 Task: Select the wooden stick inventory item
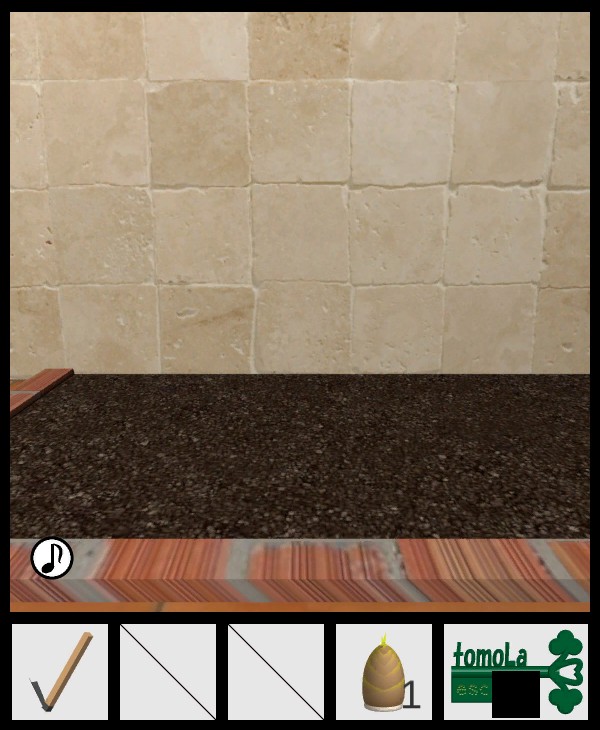[x=60, y=672]
